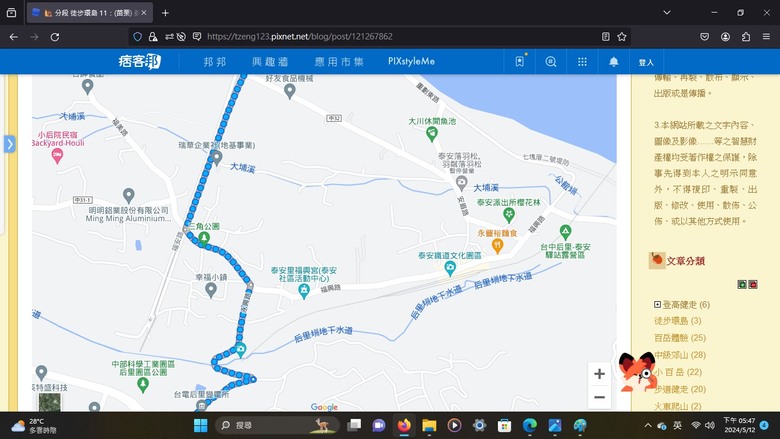Open the search icon in the blue header

551,62
